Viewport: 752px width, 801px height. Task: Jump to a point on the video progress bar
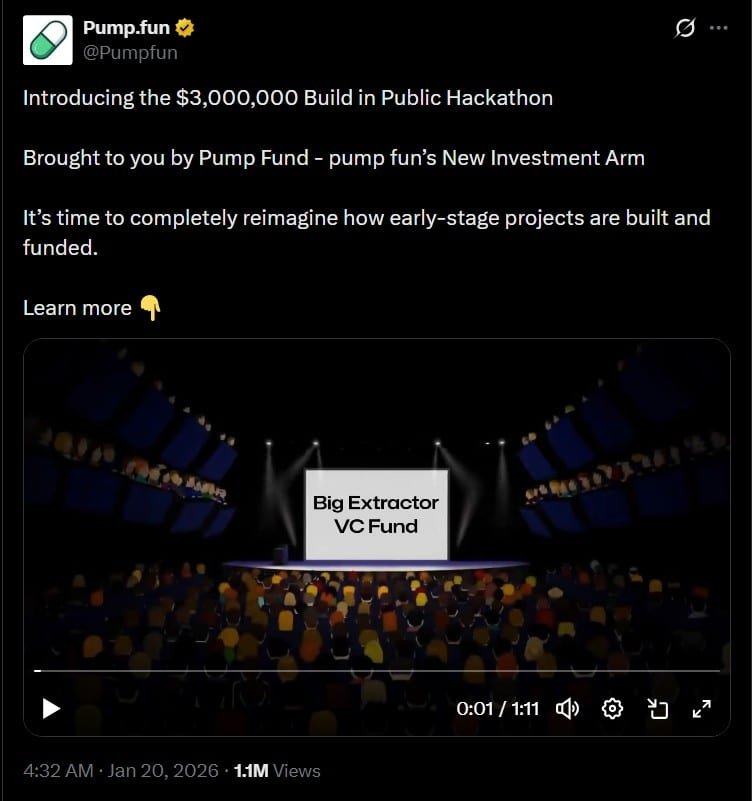tap(376, 671)
